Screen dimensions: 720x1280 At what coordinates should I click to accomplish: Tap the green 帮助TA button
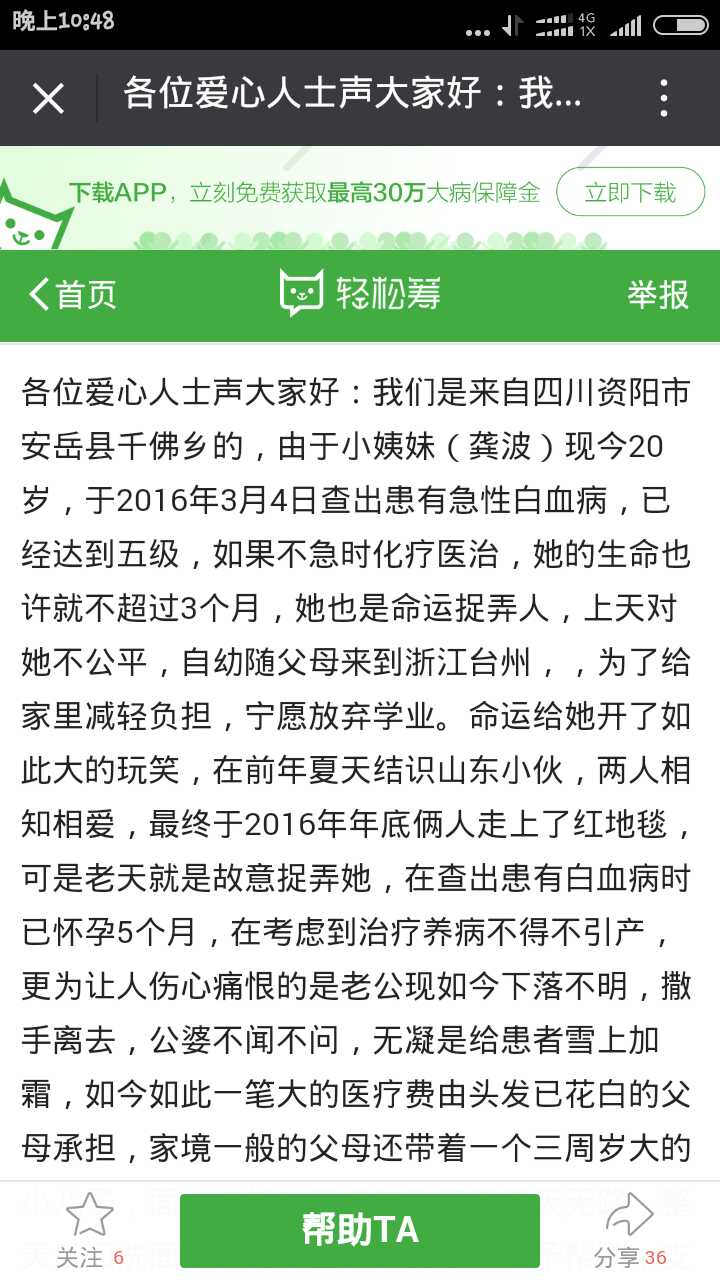(360, 1230)
